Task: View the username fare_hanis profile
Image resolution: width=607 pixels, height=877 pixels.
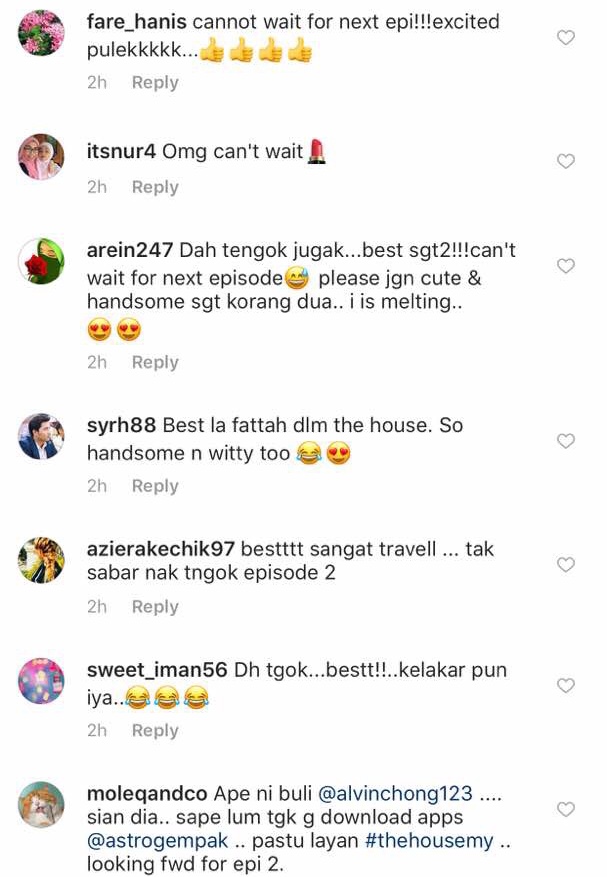Action: [136, 22]
